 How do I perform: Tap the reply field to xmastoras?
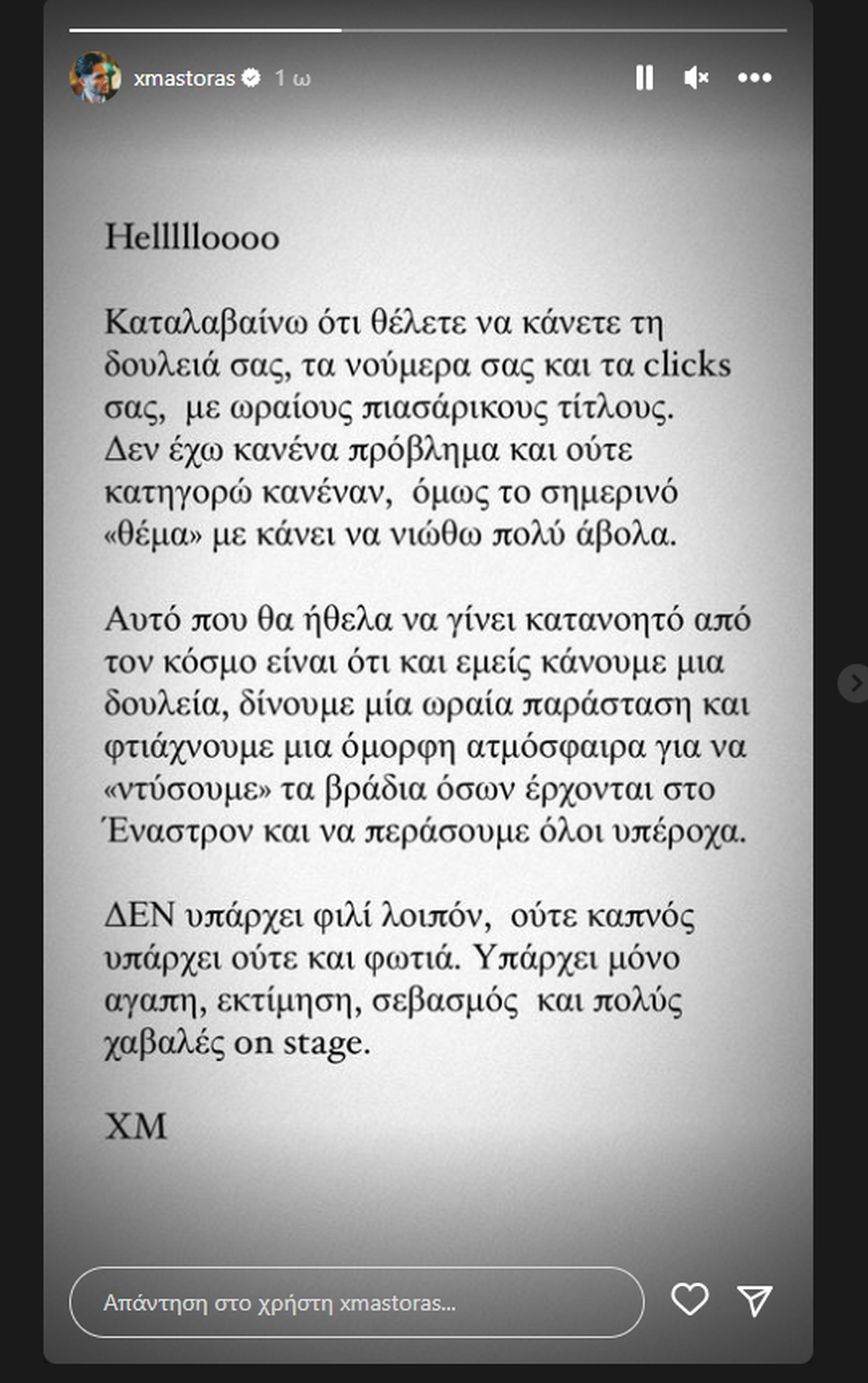[356, 1303]
